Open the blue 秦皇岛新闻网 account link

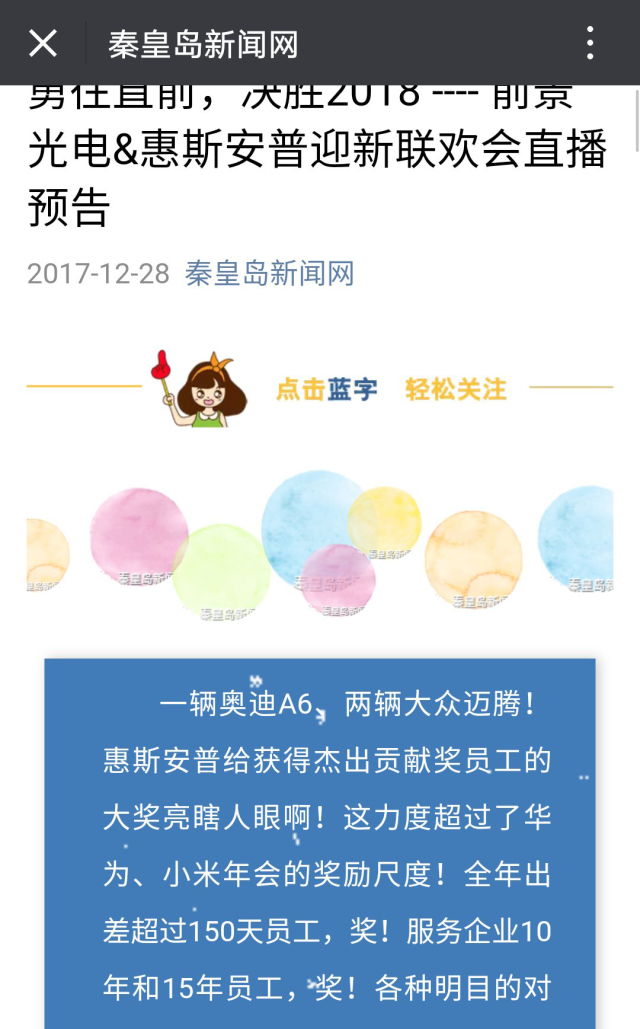pos(270,274)
